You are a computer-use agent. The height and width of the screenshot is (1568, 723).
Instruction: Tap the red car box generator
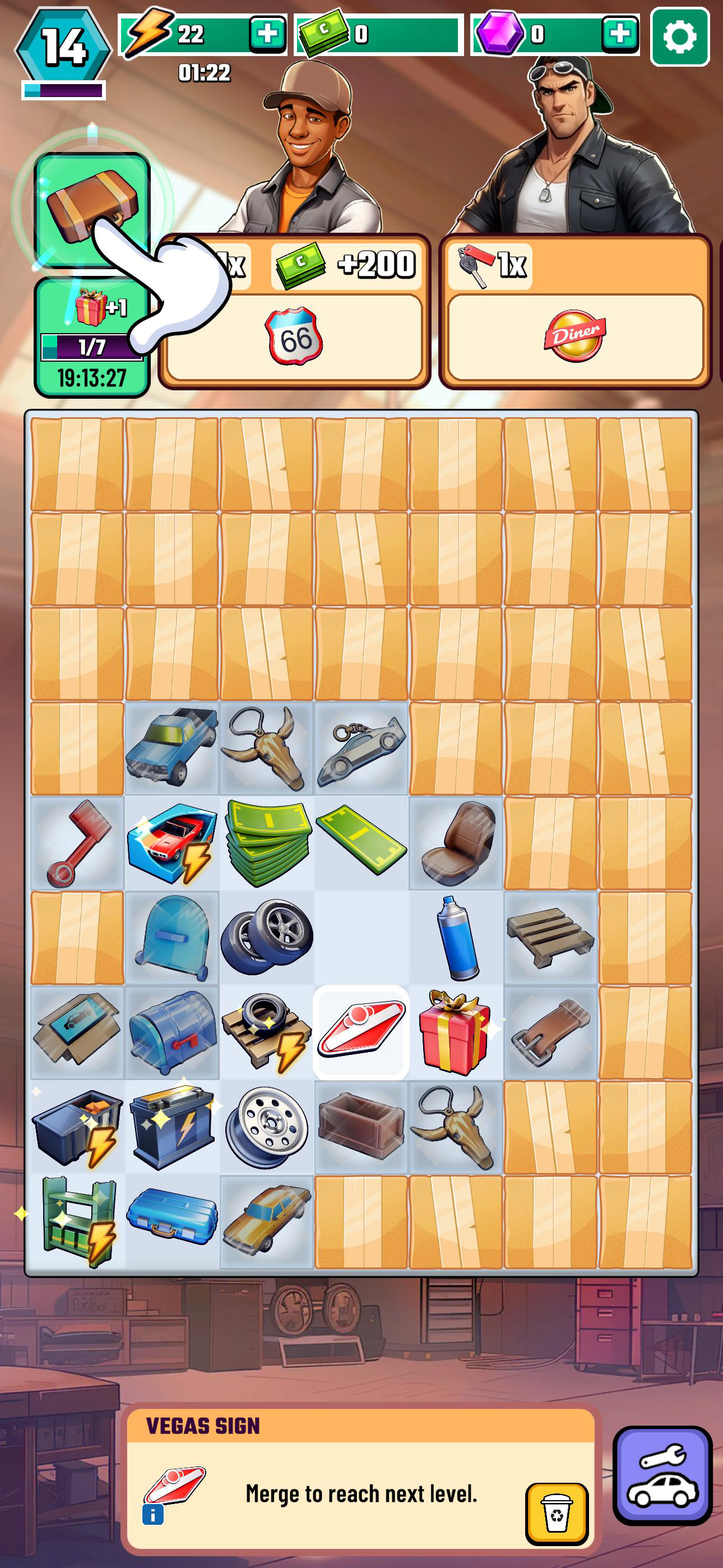coord(172,842)
